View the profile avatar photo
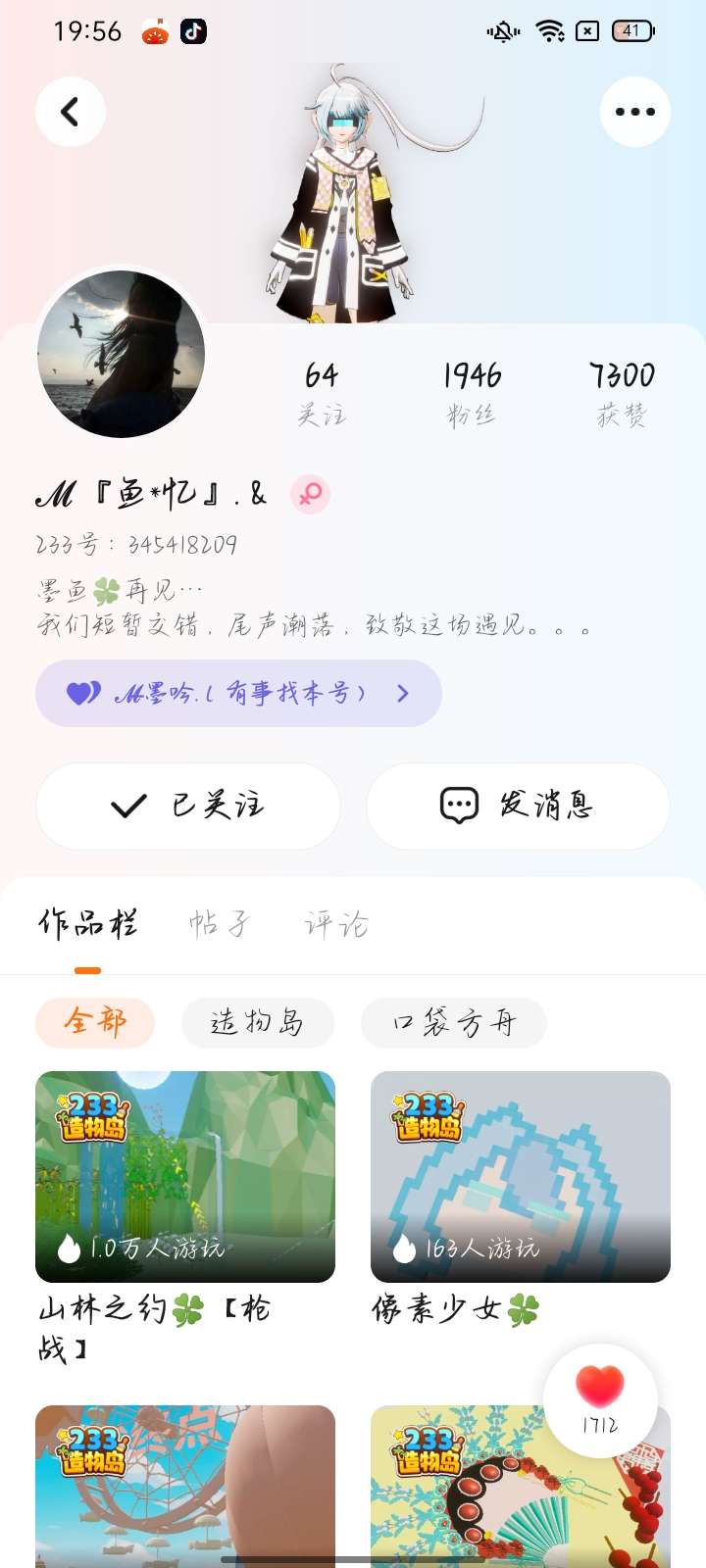706x1568 pixels. (x=122, y=354)
